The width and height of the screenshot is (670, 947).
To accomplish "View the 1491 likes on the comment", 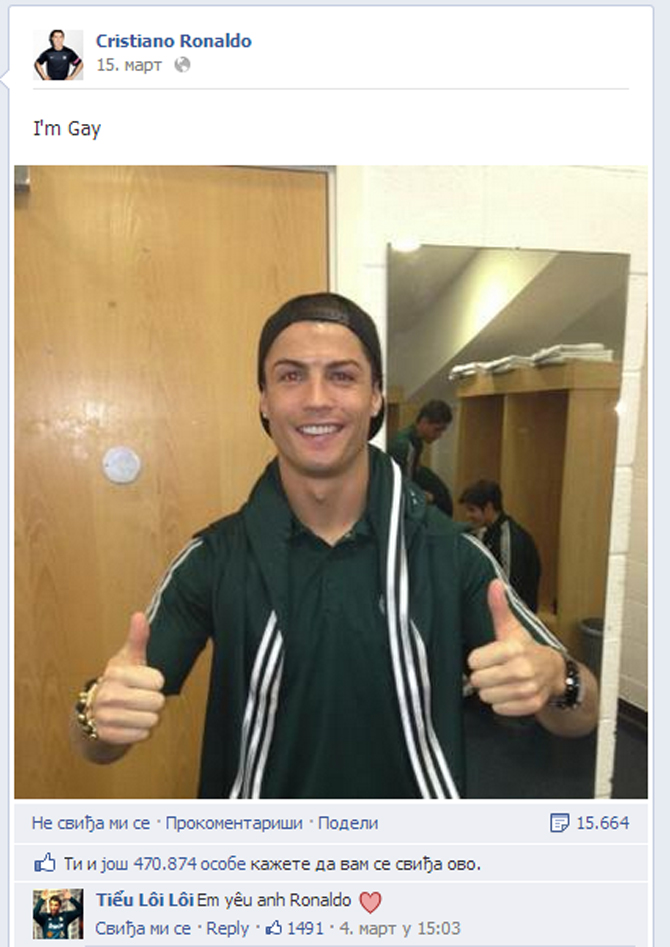I will [x=295, y=928].
